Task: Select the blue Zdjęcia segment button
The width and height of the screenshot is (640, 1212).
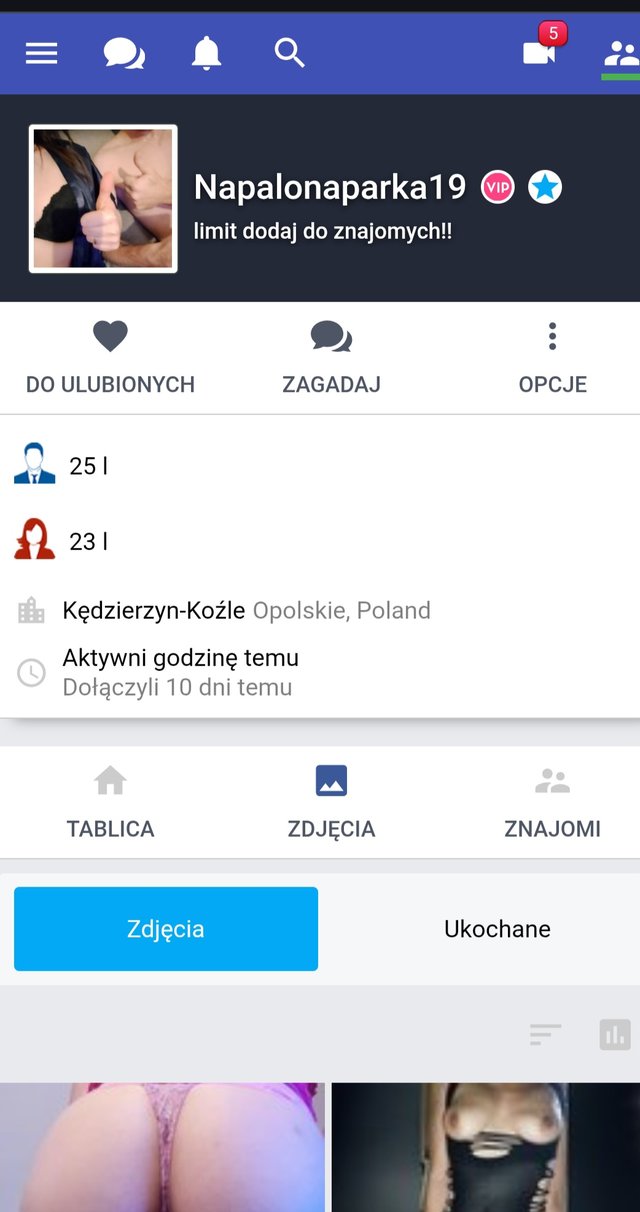Action: (x=166, y=929)
